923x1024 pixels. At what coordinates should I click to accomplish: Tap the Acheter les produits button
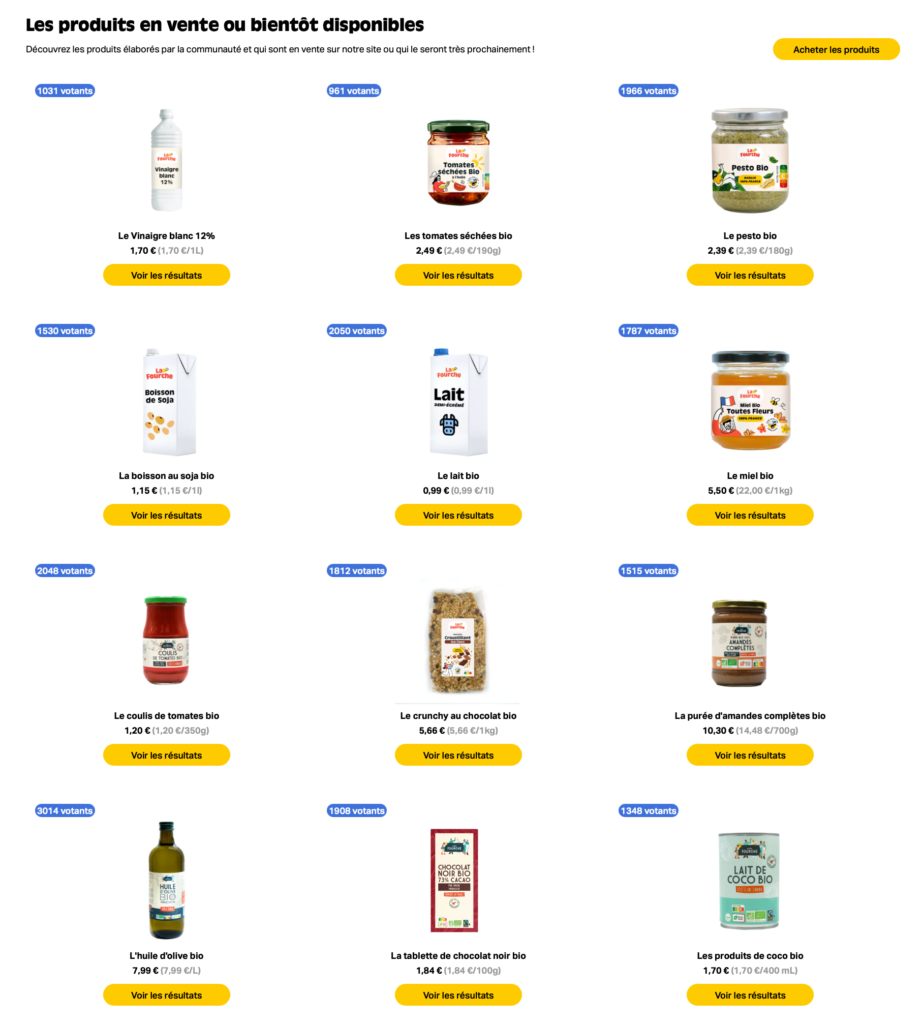coord(836,49)
